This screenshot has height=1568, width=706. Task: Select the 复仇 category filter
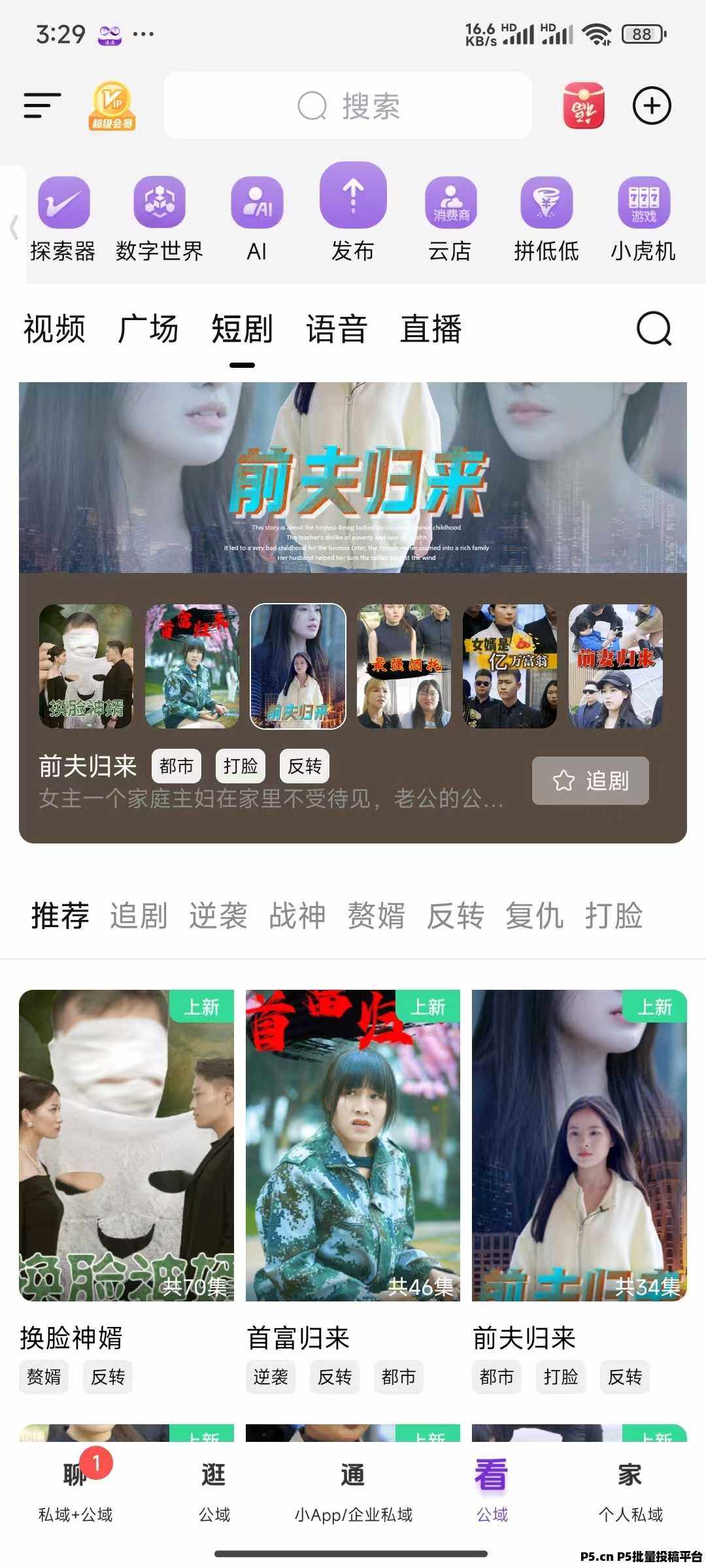coord(534,915)
